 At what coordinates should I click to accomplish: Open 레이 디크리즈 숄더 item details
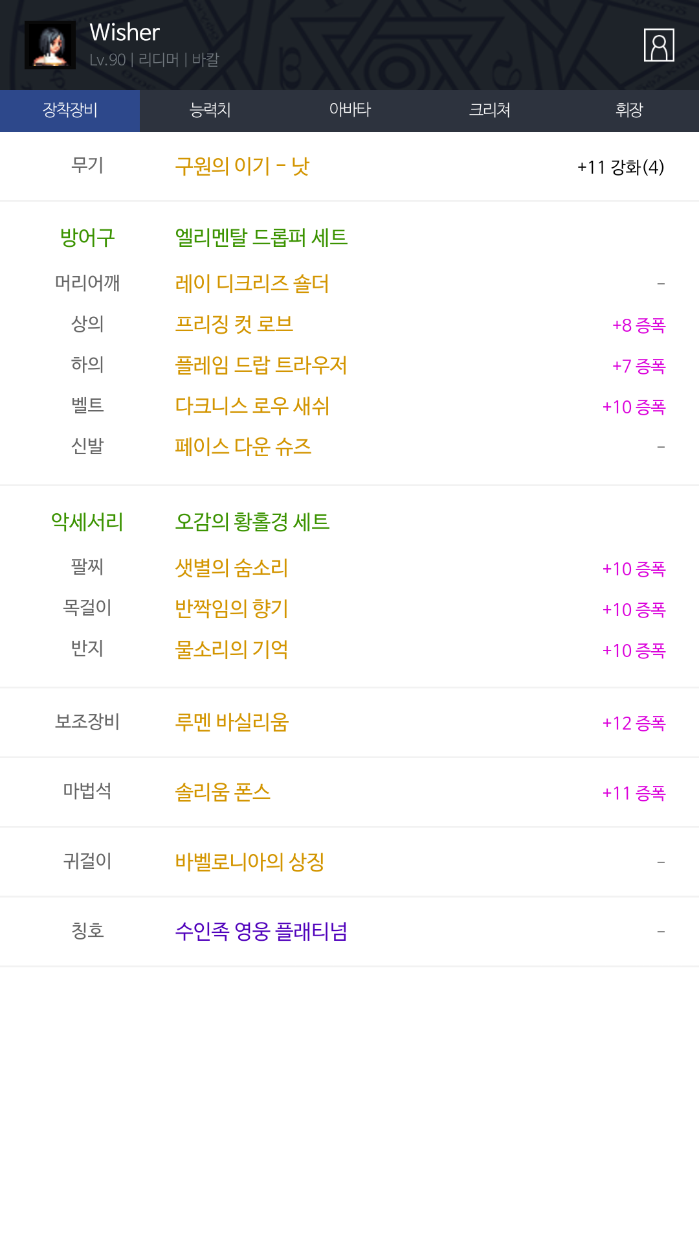pos(252,284)
